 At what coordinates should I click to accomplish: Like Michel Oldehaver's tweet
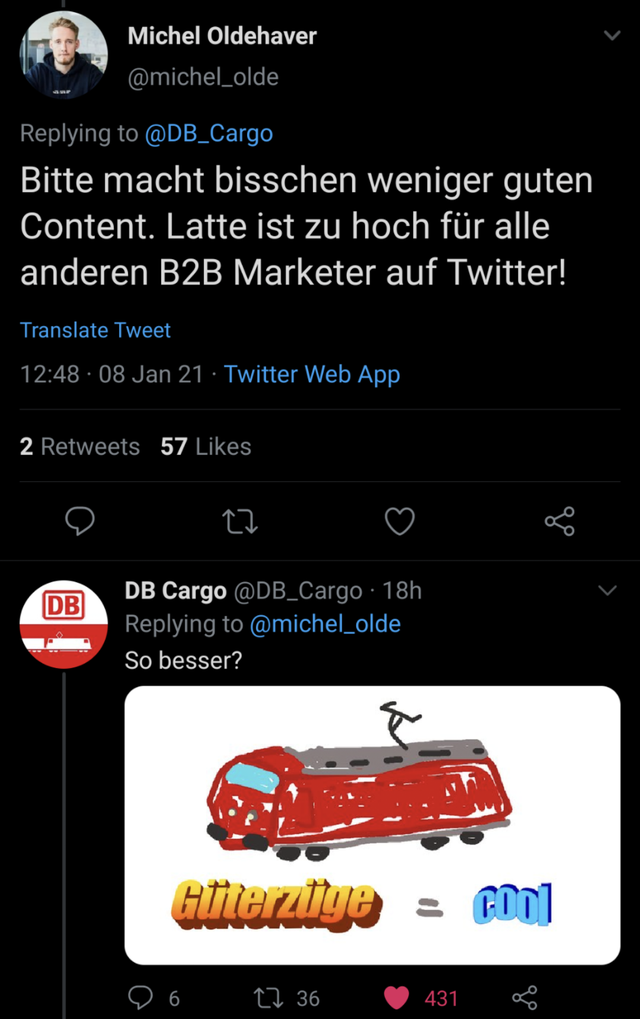(400, 521)
